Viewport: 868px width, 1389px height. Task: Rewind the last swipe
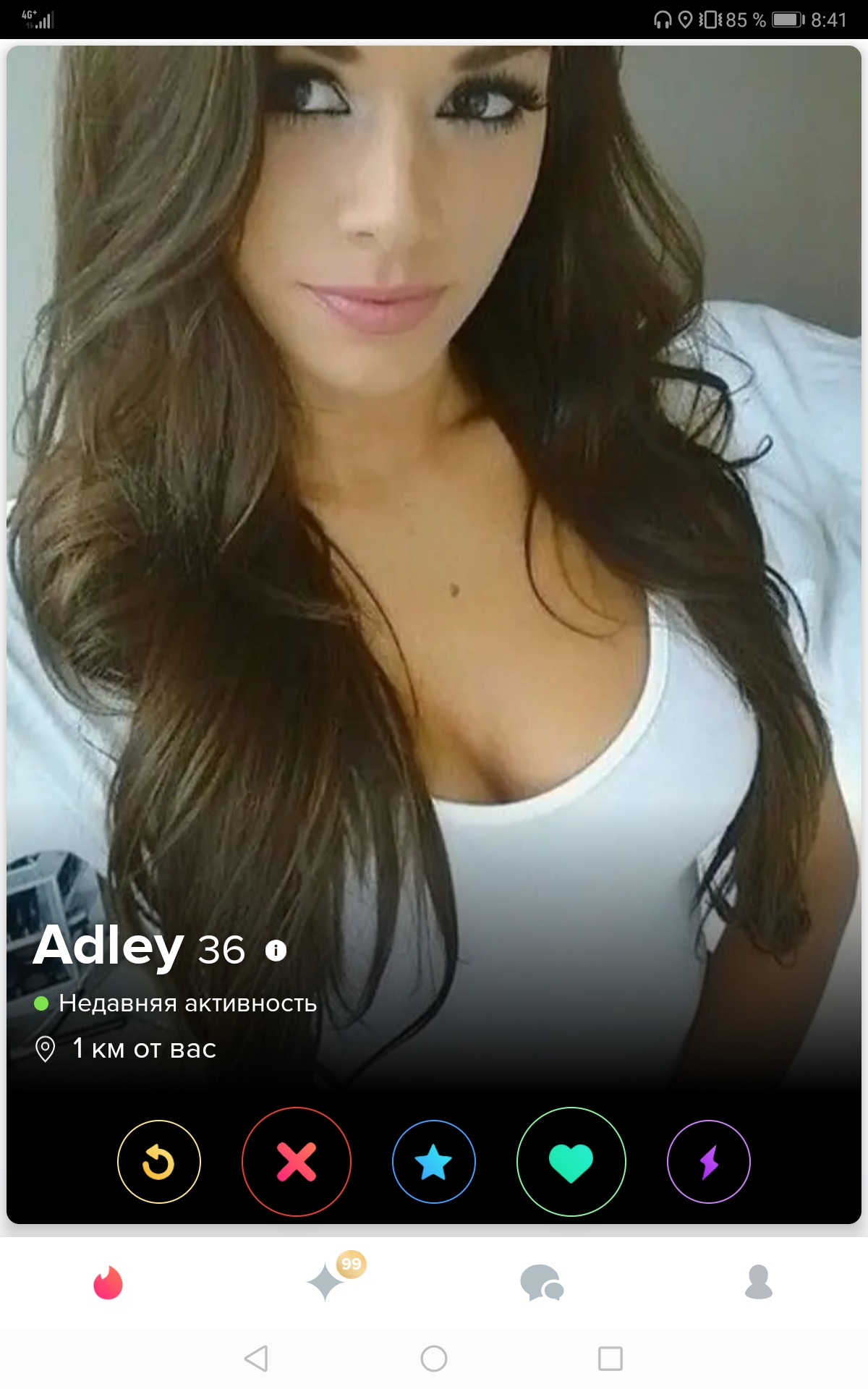pos(158,1162)
